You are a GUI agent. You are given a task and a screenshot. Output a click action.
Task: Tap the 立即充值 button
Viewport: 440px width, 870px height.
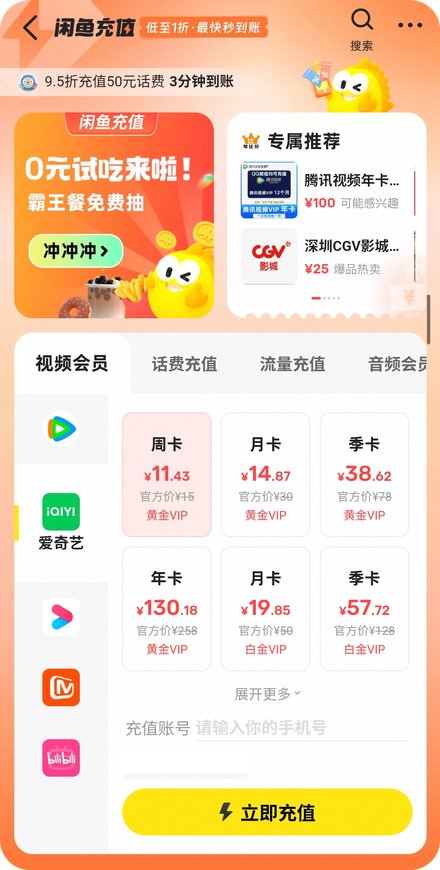[267, 812]
